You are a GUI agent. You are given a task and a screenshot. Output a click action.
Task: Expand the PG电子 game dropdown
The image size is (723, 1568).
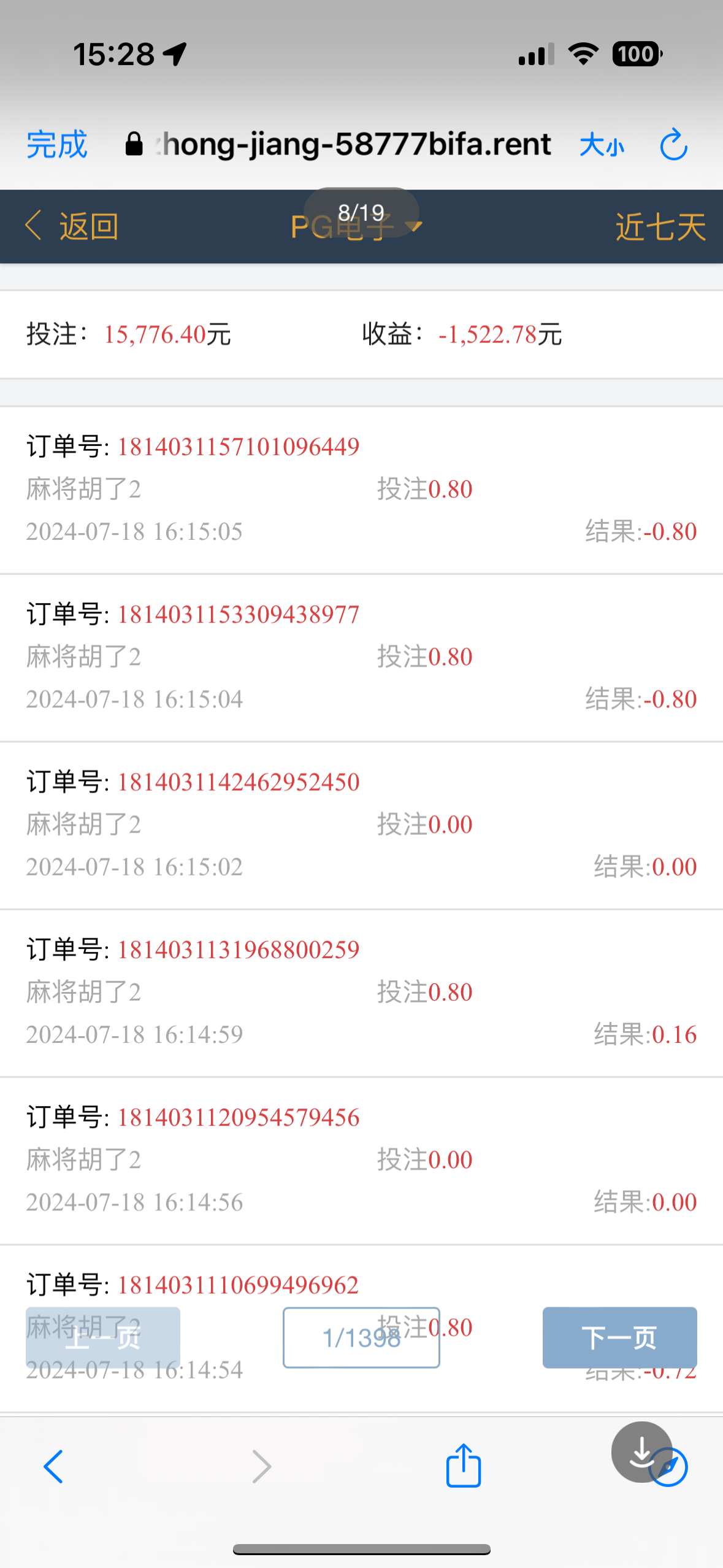pyautogui.click(x=357, y=228)
